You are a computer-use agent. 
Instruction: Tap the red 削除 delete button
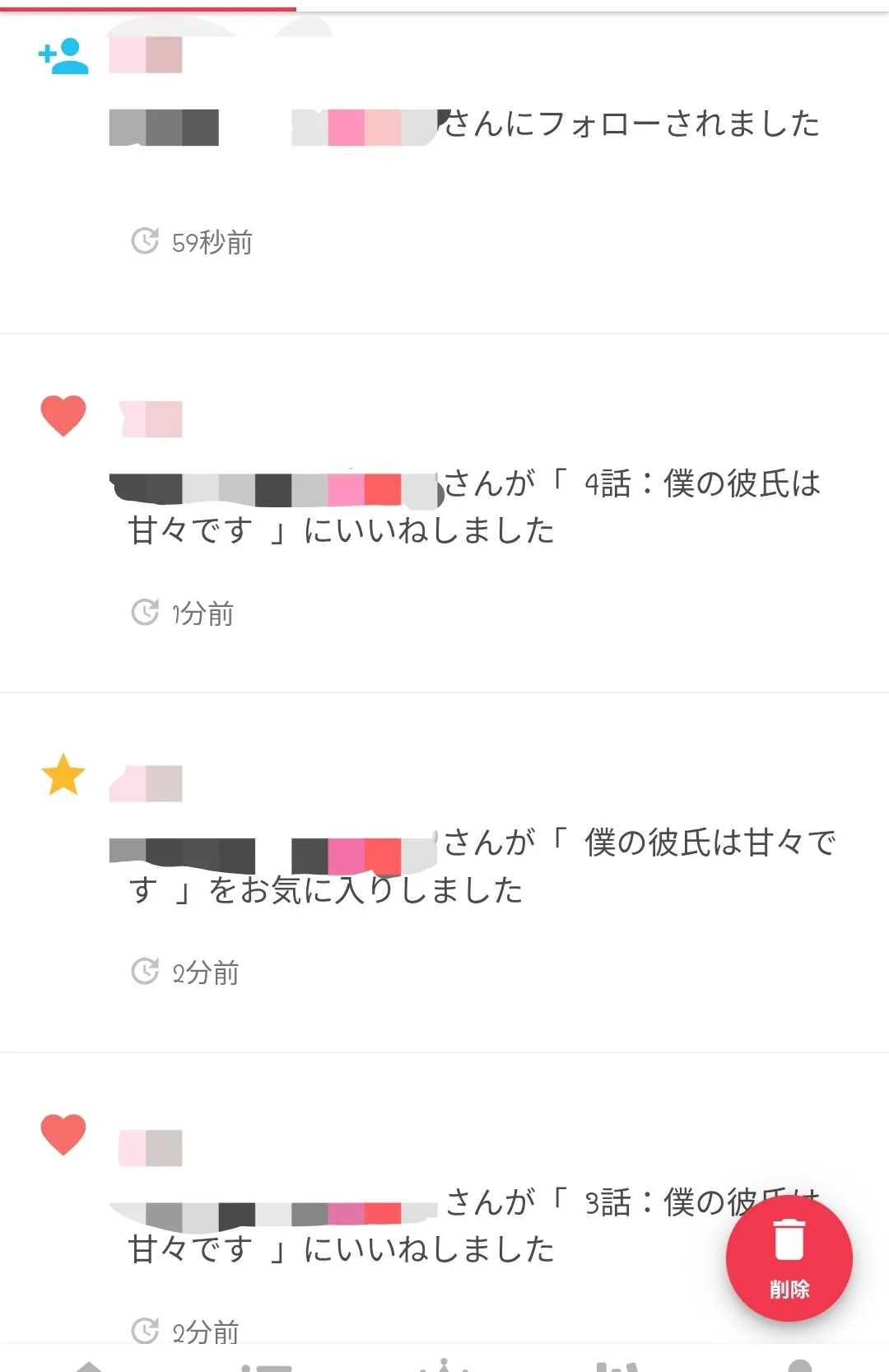(789, 1258)
